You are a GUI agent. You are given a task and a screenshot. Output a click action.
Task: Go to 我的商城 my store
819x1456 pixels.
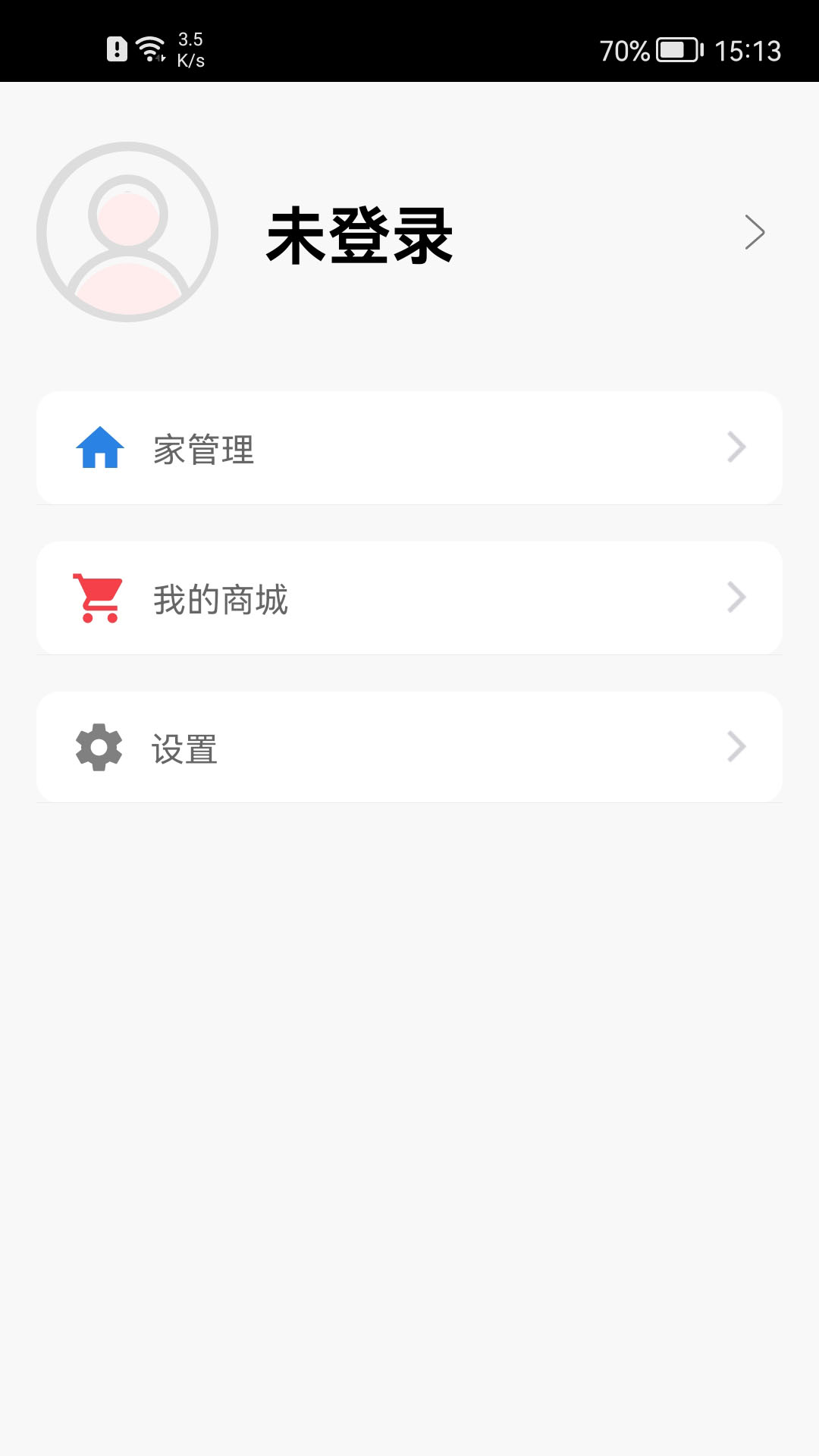click(409, 598)
